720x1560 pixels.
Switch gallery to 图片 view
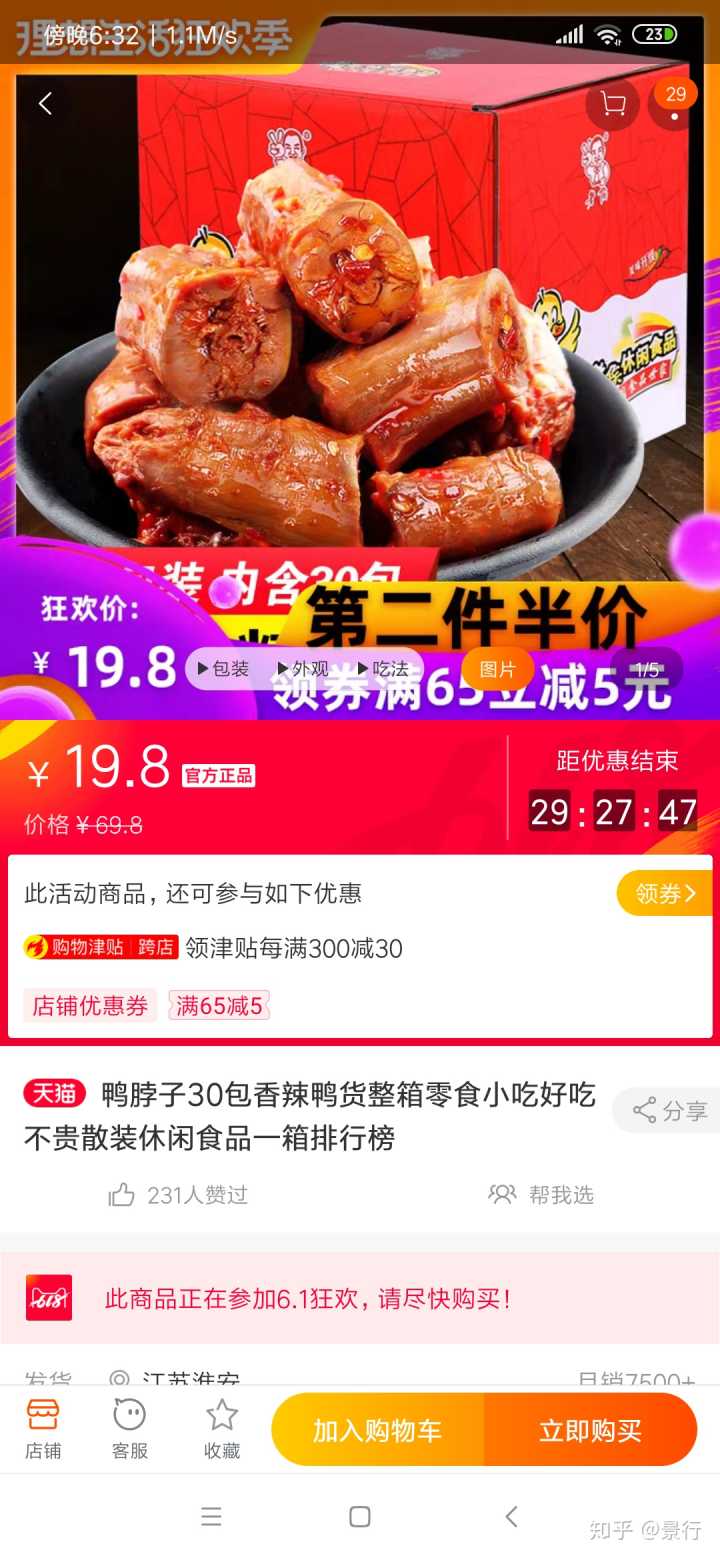pos(497,669)
